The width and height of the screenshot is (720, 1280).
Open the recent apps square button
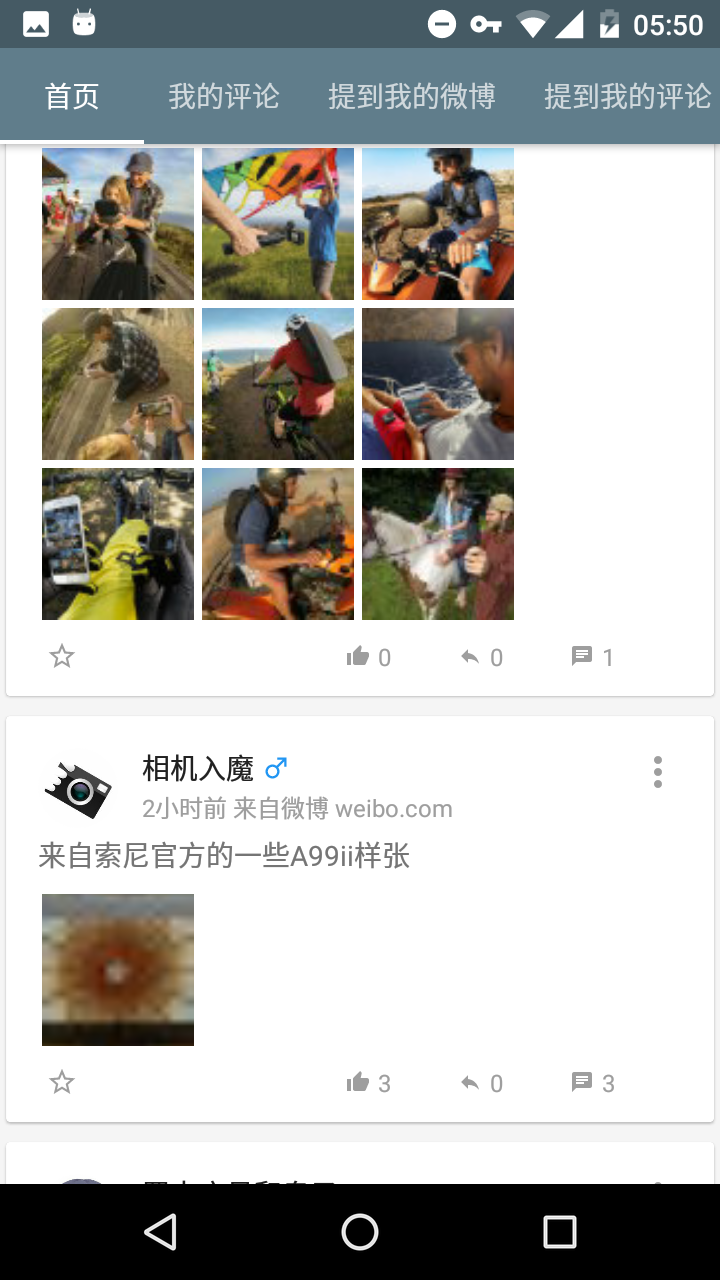559,1232
